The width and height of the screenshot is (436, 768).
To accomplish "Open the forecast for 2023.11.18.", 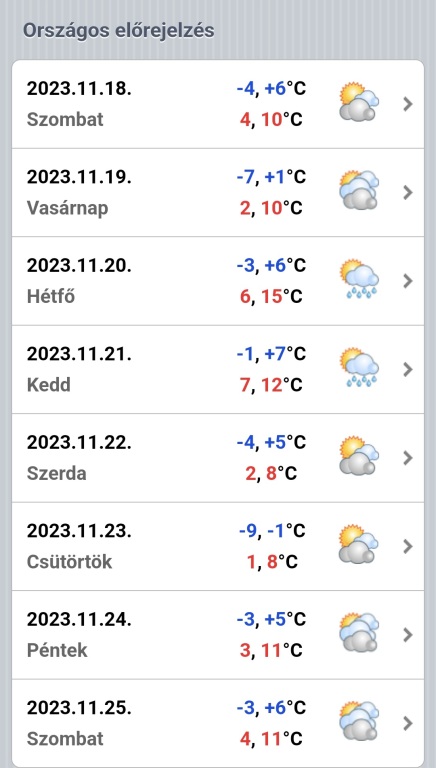I will pyautogui.click(x=218, y=104).
